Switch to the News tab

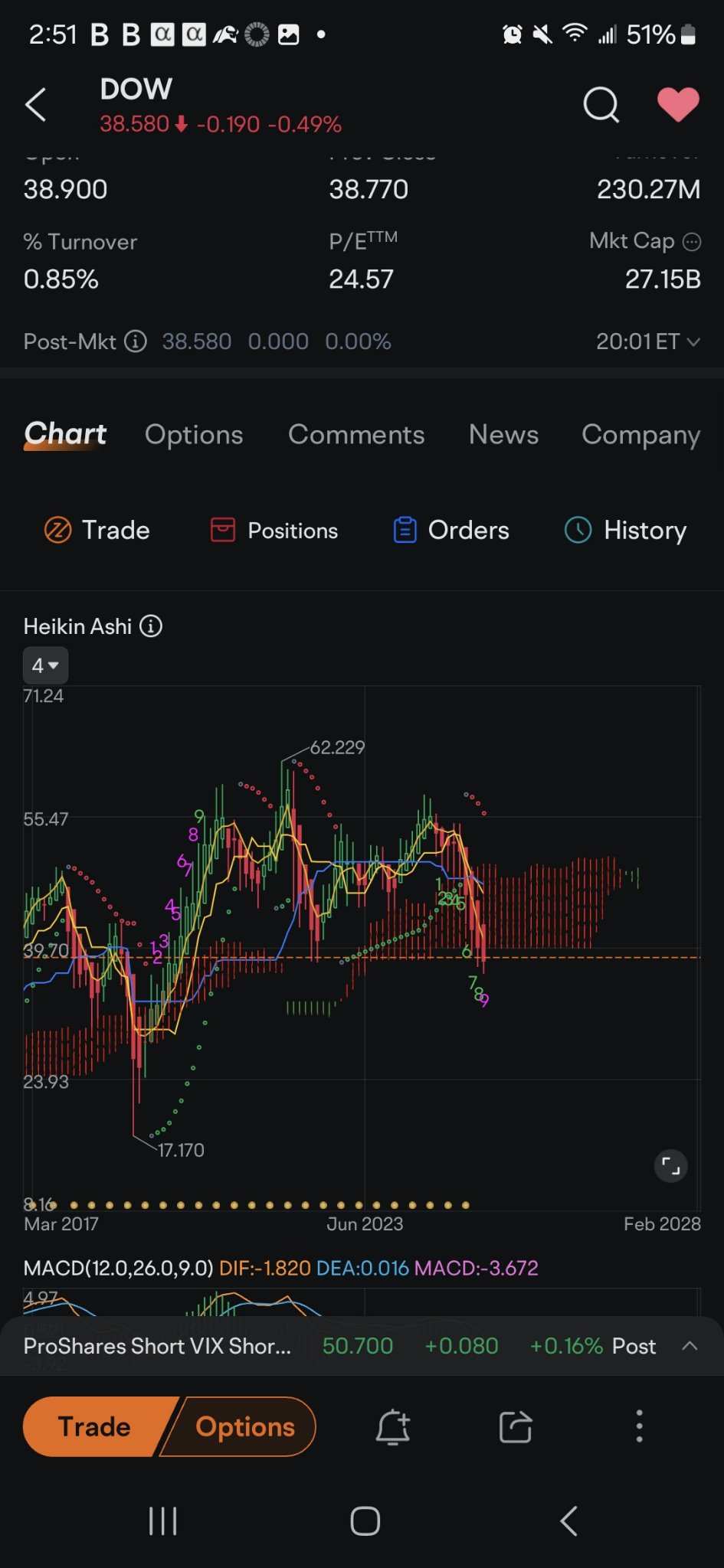pos(503,435)
